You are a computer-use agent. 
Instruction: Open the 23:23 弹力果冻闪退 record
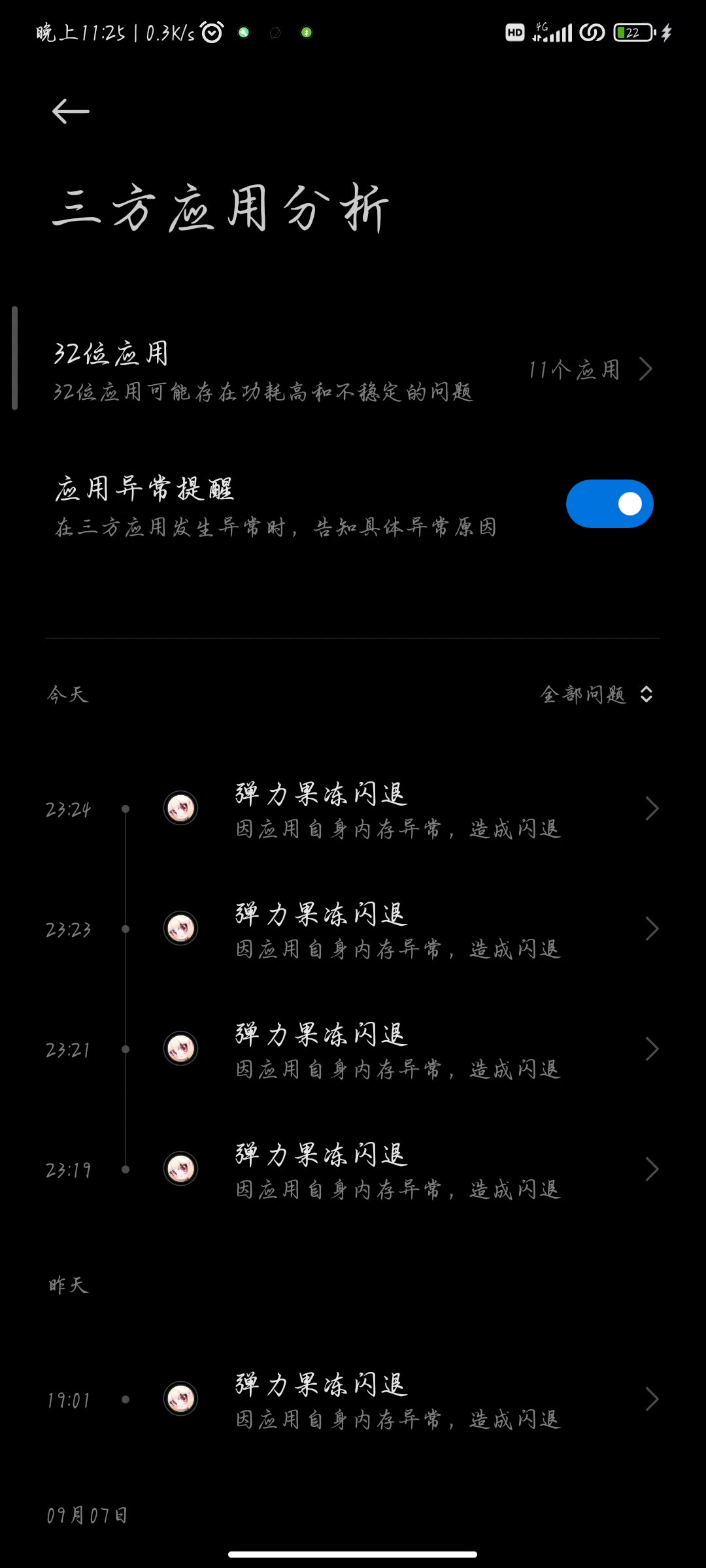pyautogui.click(x=353, y=929)
